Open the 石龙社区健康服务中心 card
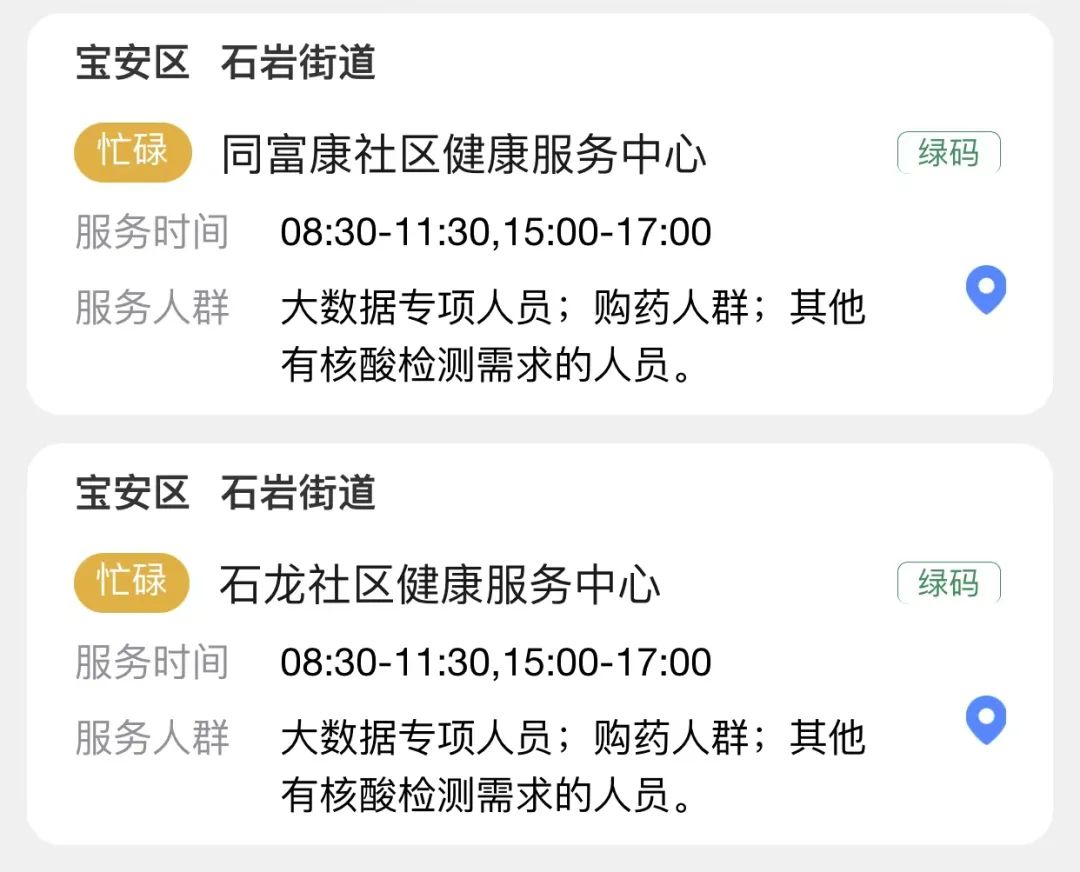Screen dimensions: 1080x872 coord(440,585)
